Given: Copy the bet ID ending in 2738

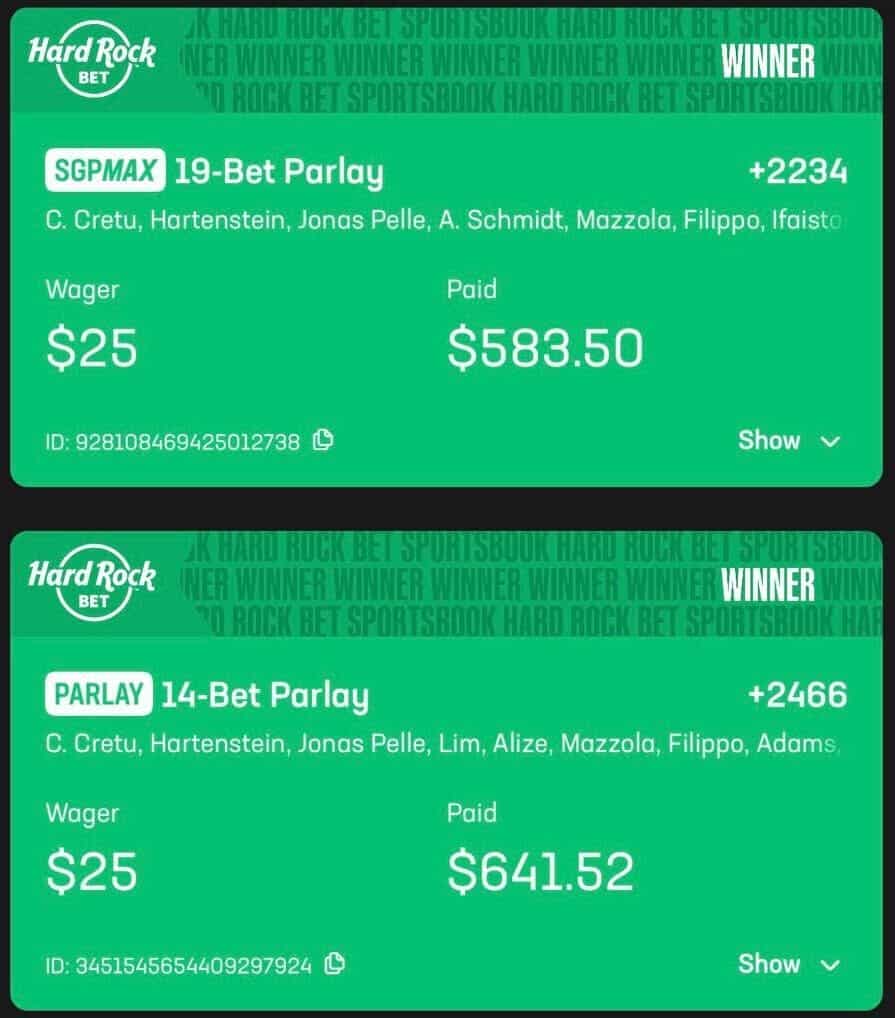Looking at the screenshot, I should click(323, 440).
